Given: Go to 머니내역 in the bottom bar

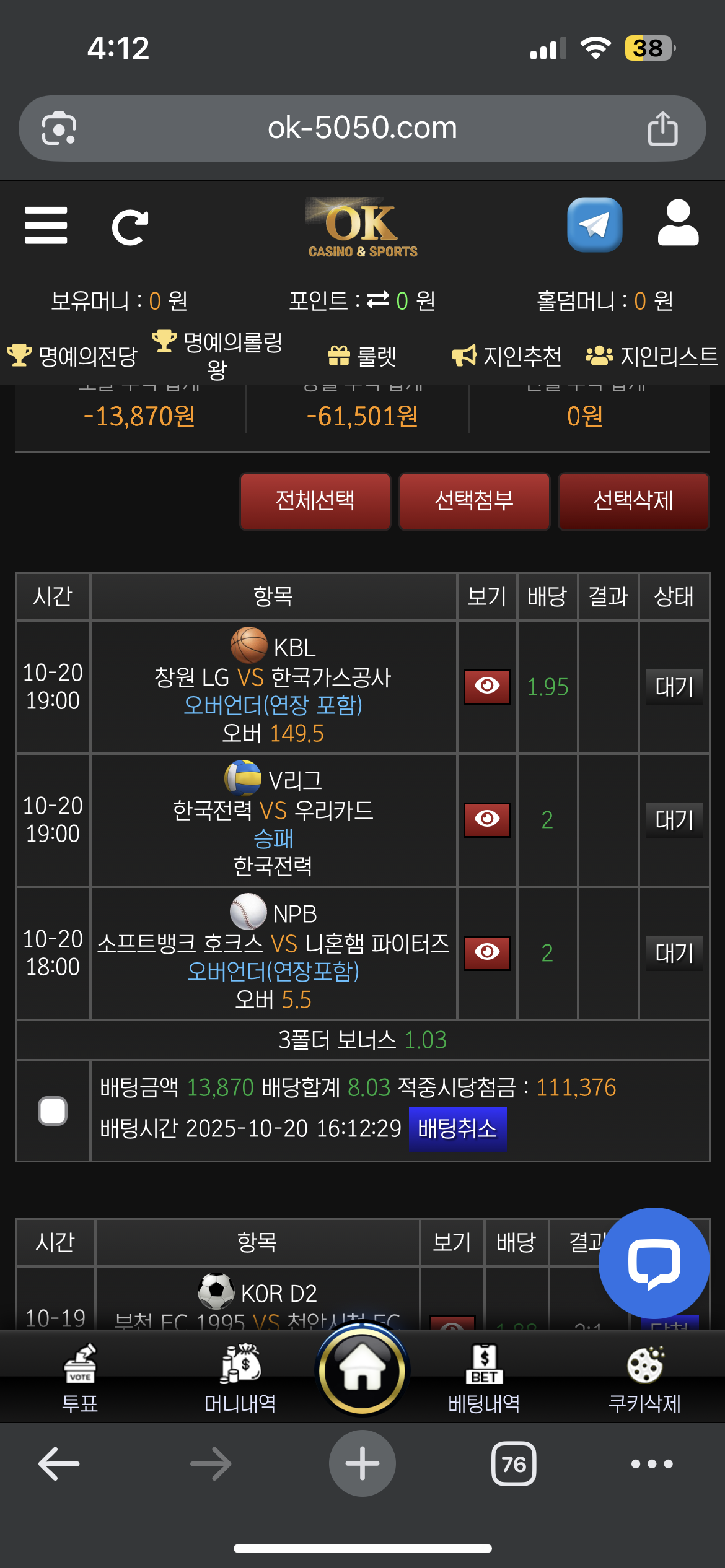Looking at the screenshot, I should [x=240, y=1379].
